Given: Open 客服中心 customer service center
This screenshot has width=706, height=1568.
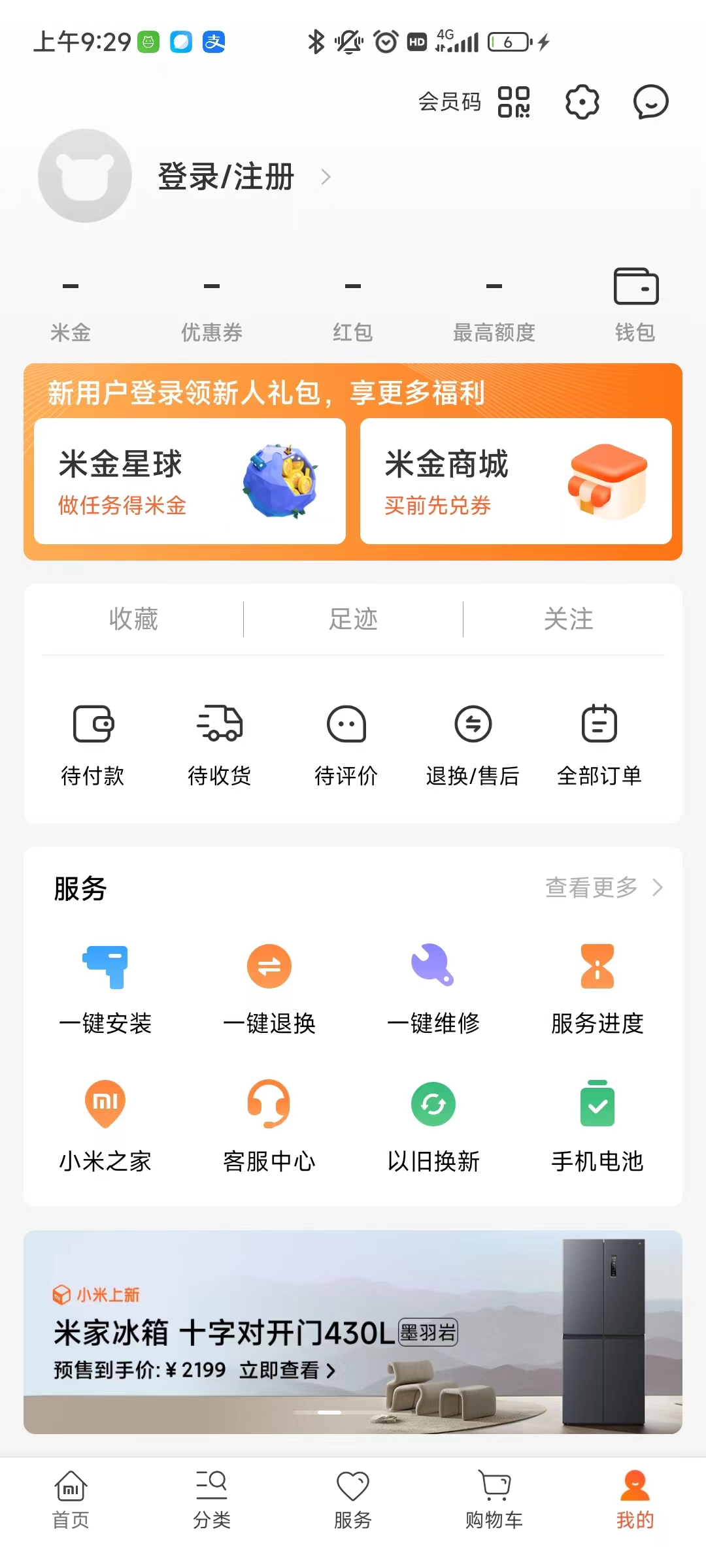Looking at the screenshot, I should pos(269,1124).
